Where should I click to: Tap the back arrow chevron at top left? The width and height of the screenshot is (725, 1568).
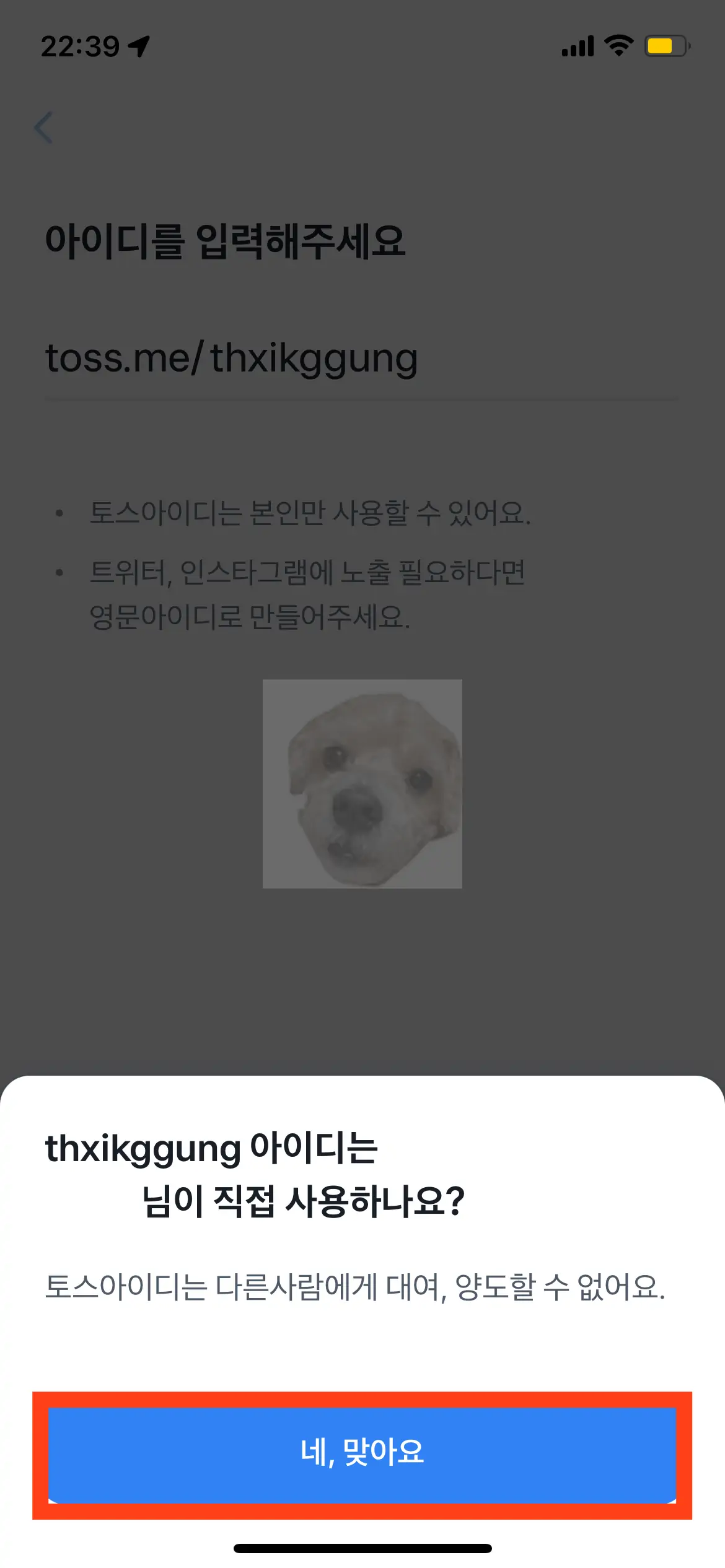[x=43, y=128]
